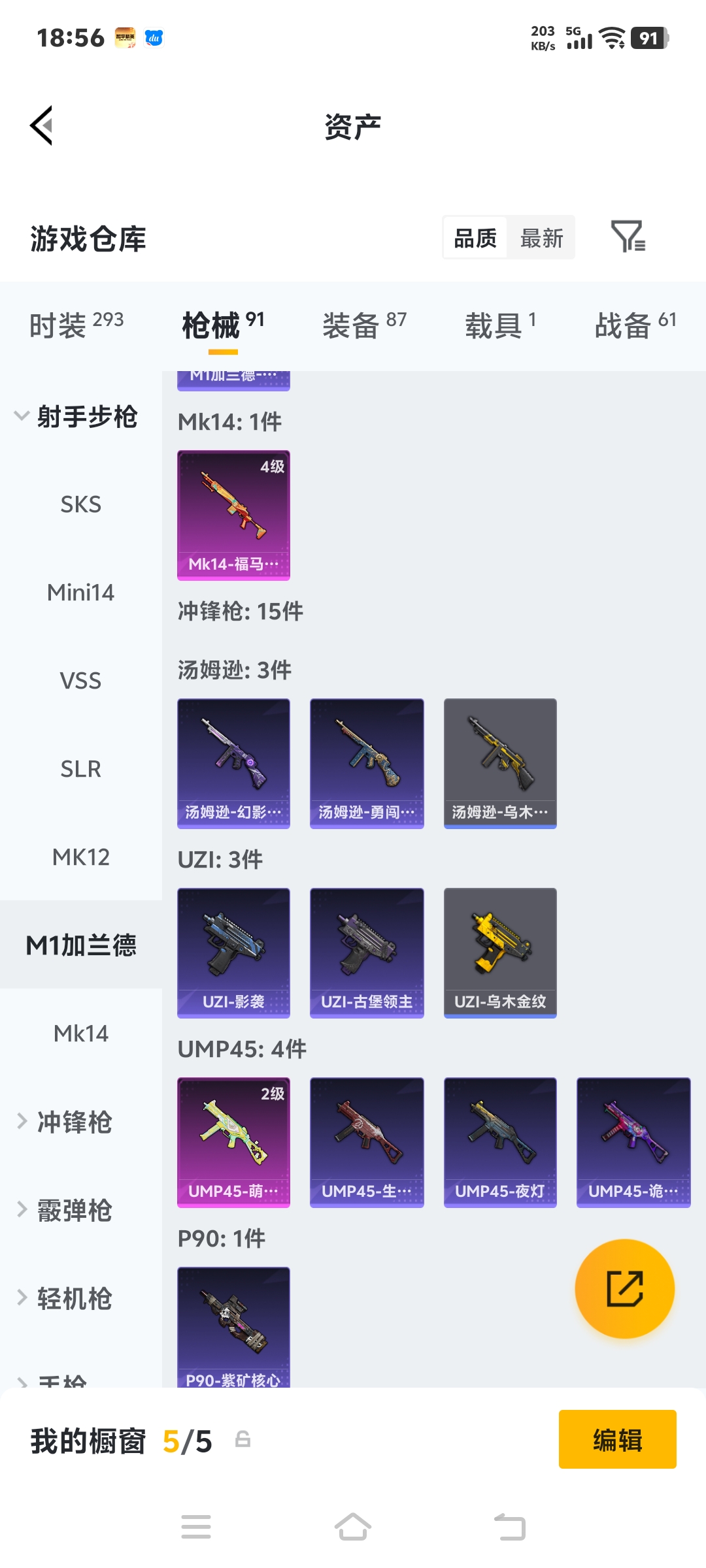
Task: Open the P90-紫矿核心 skin tile
Action: [x=233, y=1326]
